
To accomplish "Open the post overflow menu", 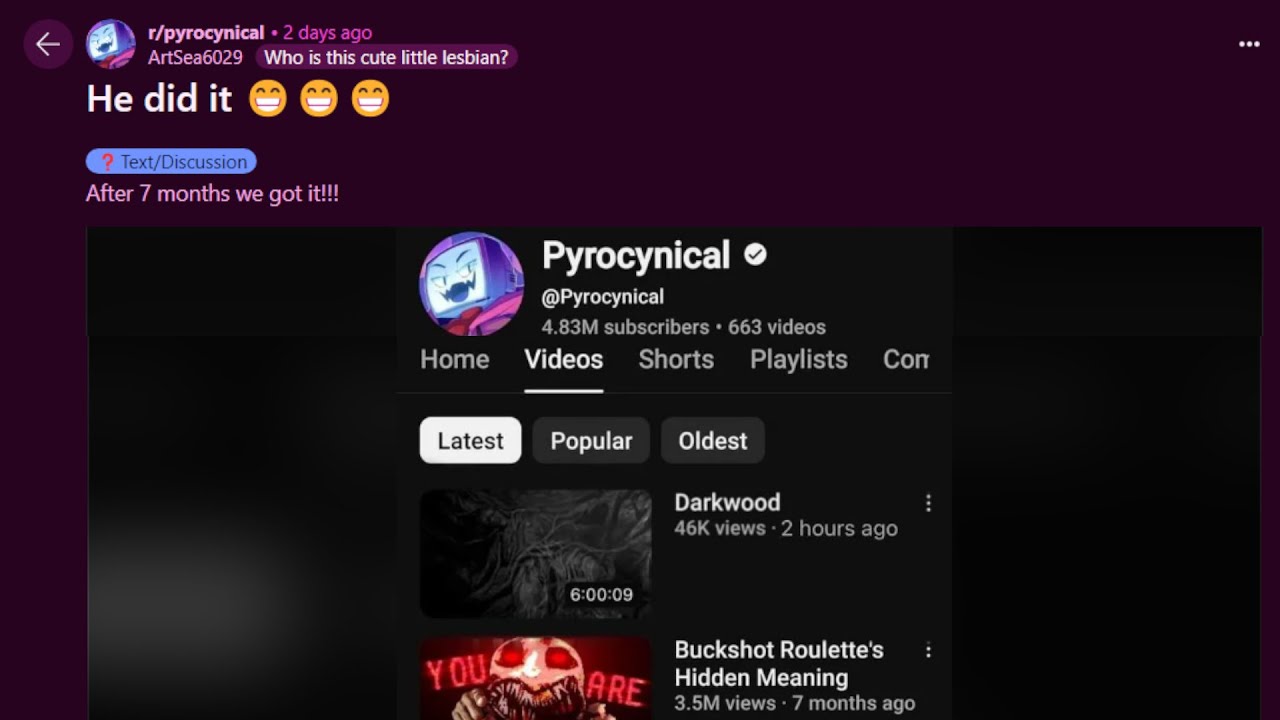I will tap(1249, 44).
